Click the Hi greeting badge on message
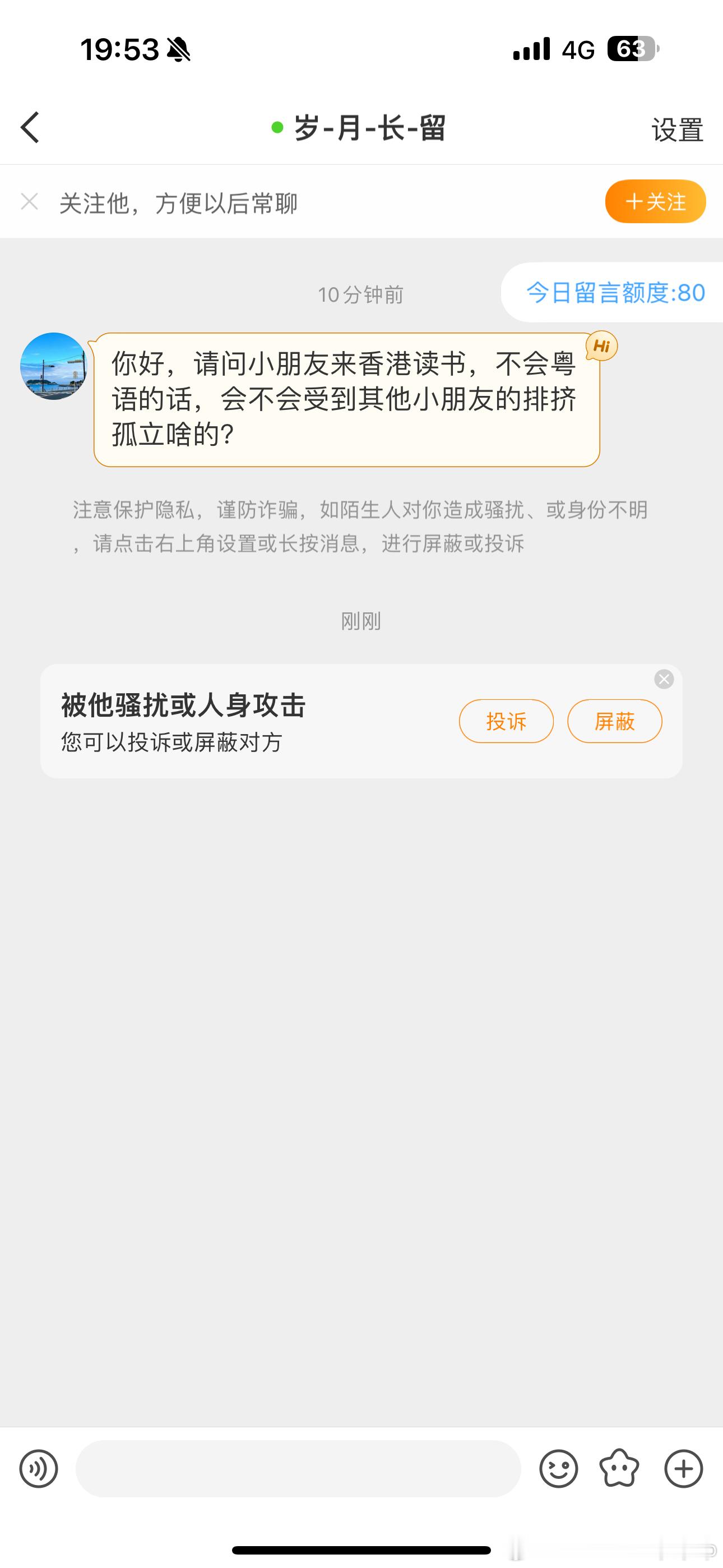Viewport: 723px width, 1568px height. click(x=601, y=346)
